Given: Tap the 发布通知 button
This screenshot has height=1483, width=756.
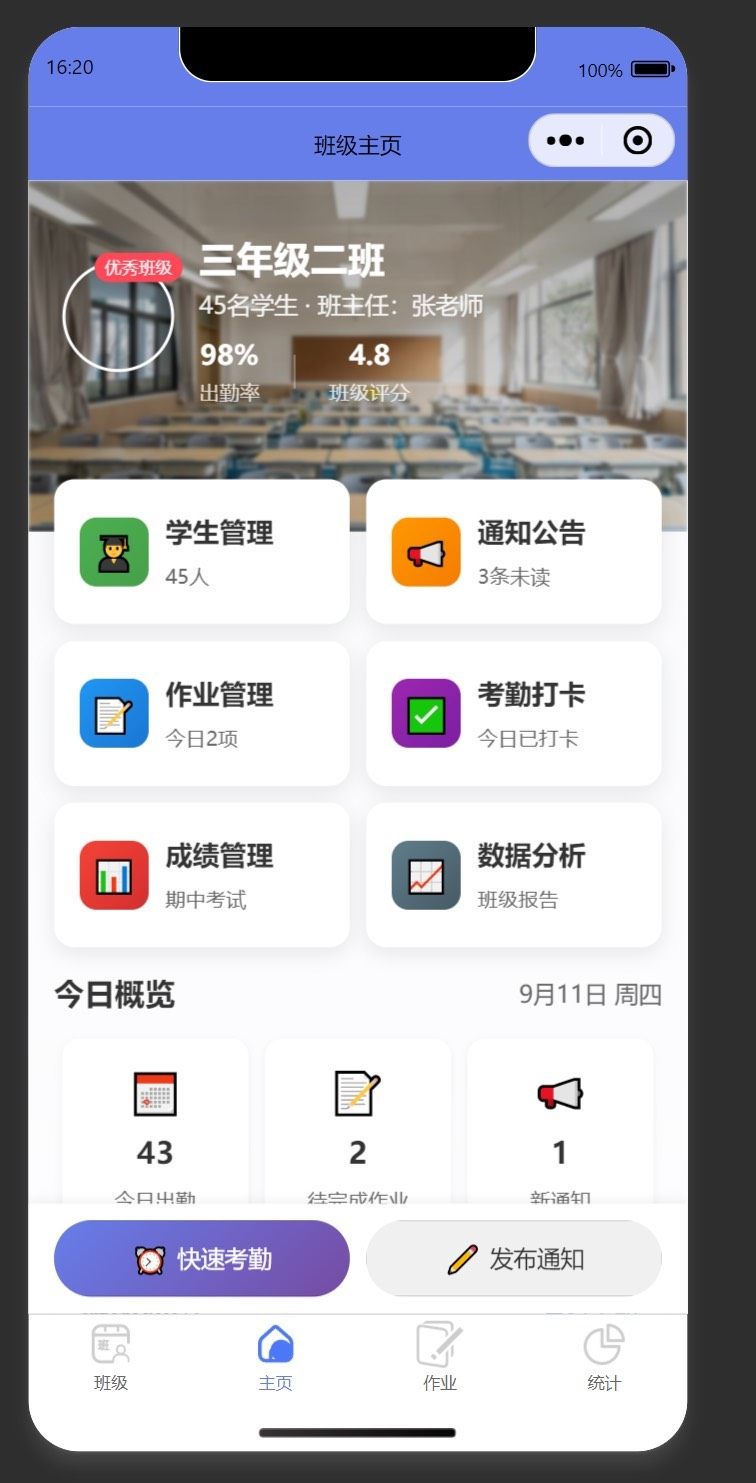Looking at the screenshot, I should coord(513,1258).
